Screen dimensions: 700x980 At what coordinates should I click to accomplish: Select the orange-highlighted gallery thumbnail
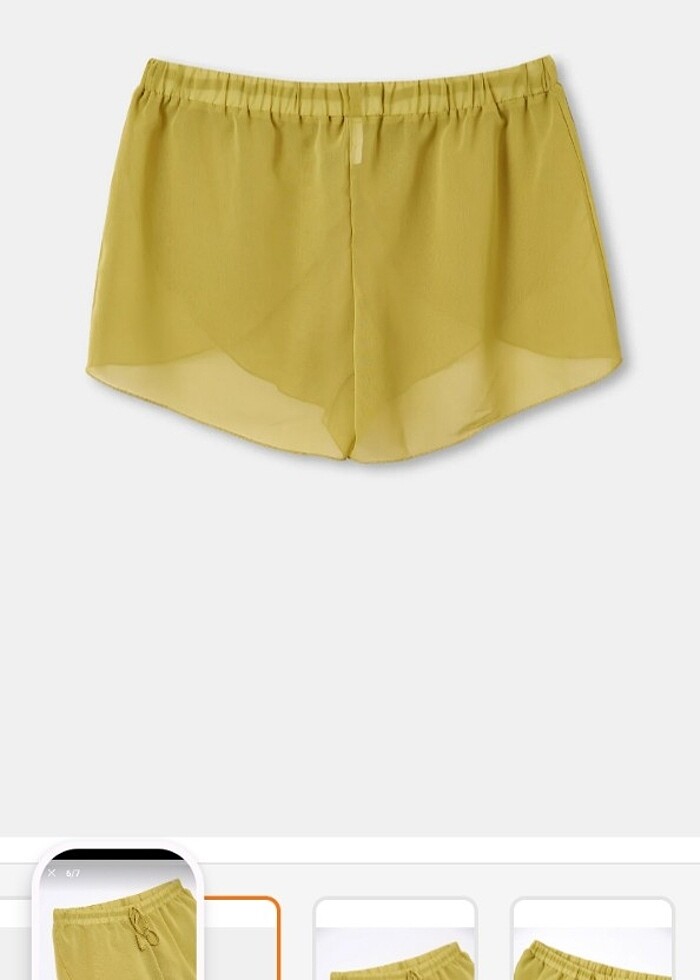pyautogui.click(x=243, y=940)
